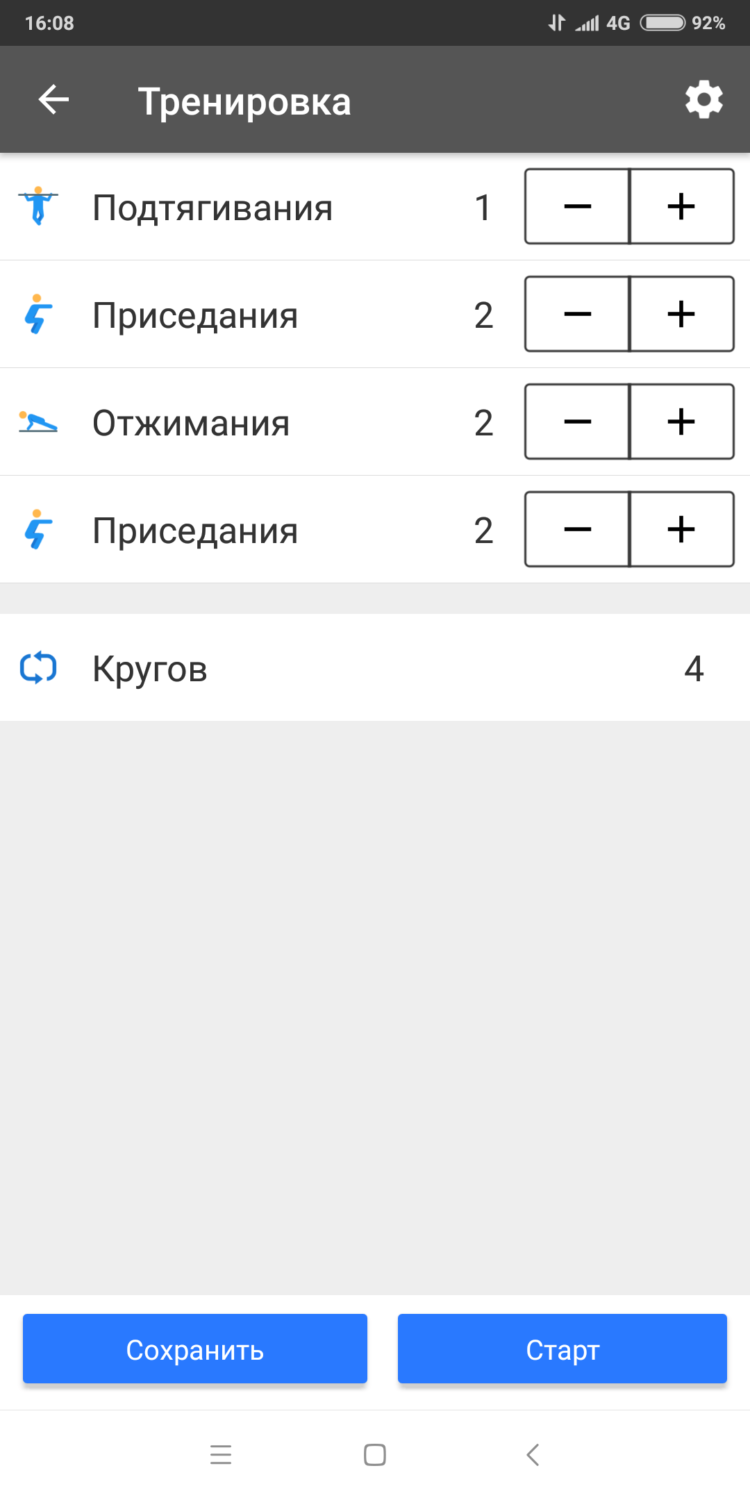
Task: Increase reps for first Приседания entry
Action: coord(681,314)
